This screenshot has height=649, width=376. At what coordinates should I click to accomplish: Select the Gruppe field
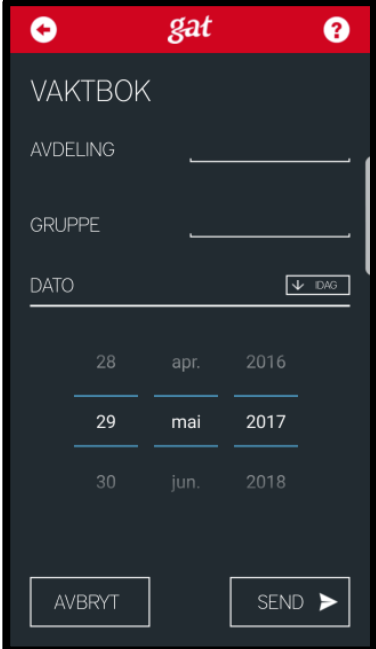tap(270, 226)
